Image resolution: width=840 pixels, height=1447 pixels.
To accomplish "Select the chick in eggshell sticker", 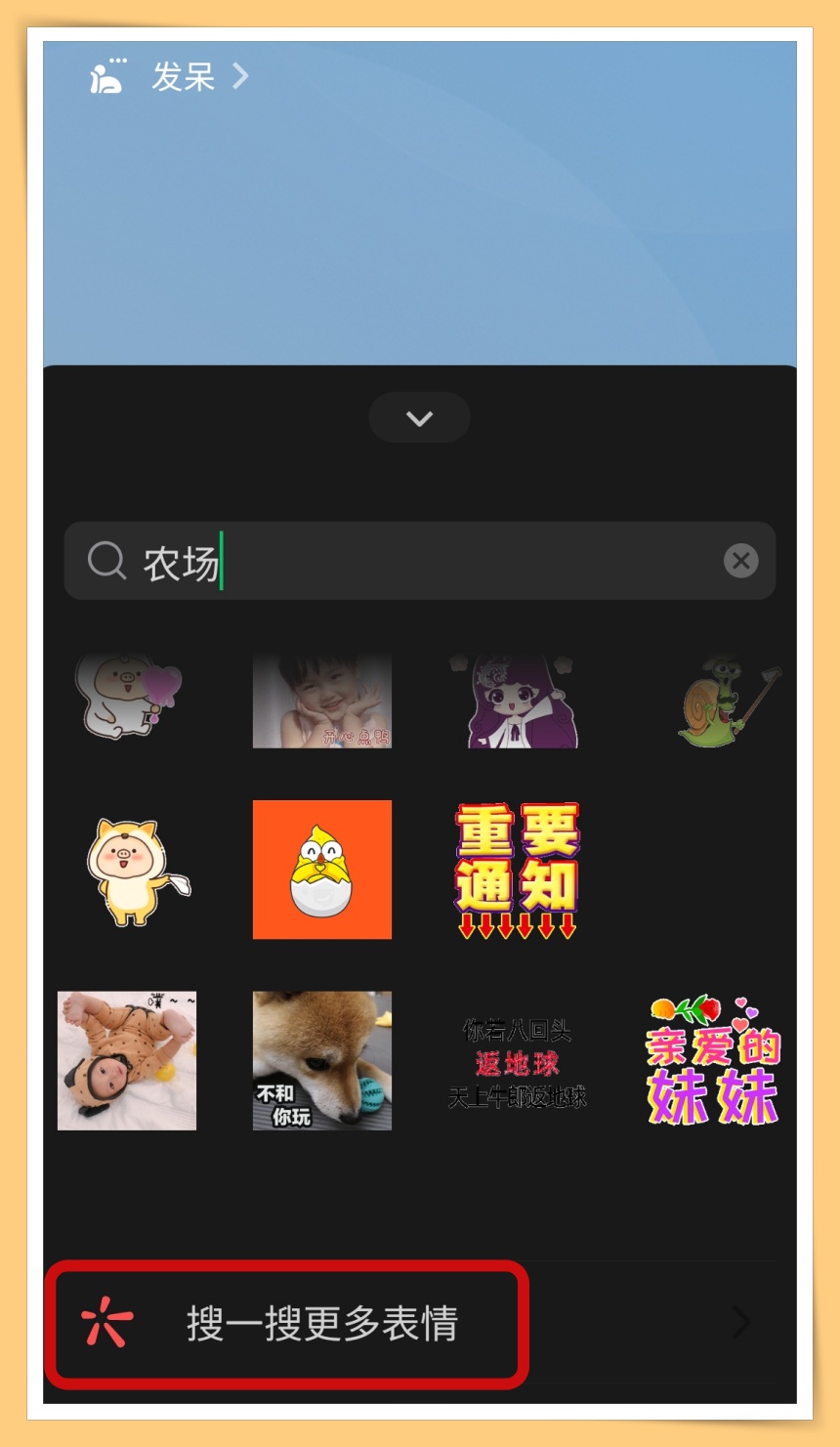I will (321, 870).
